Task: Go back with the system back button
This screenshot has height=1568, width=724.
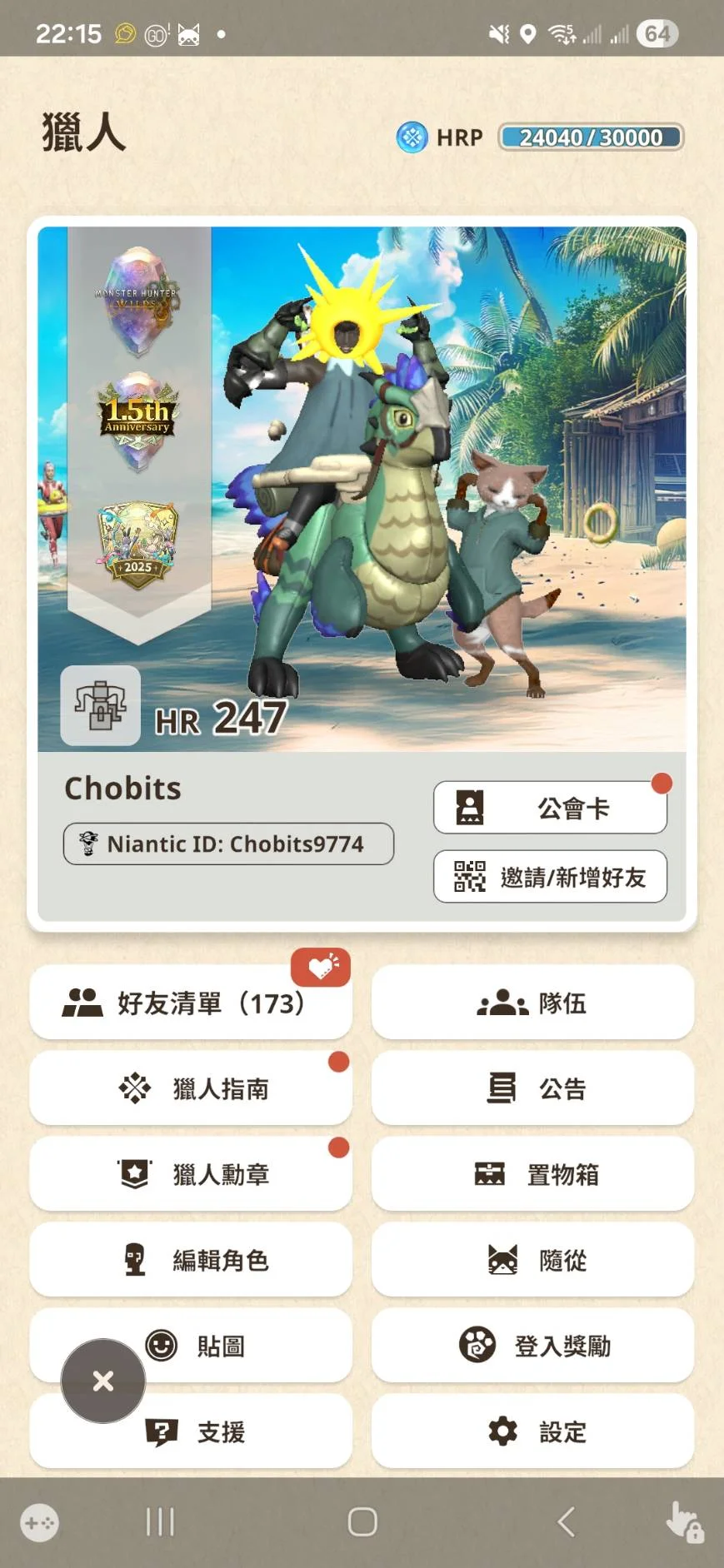Action: coord(566,1522)
